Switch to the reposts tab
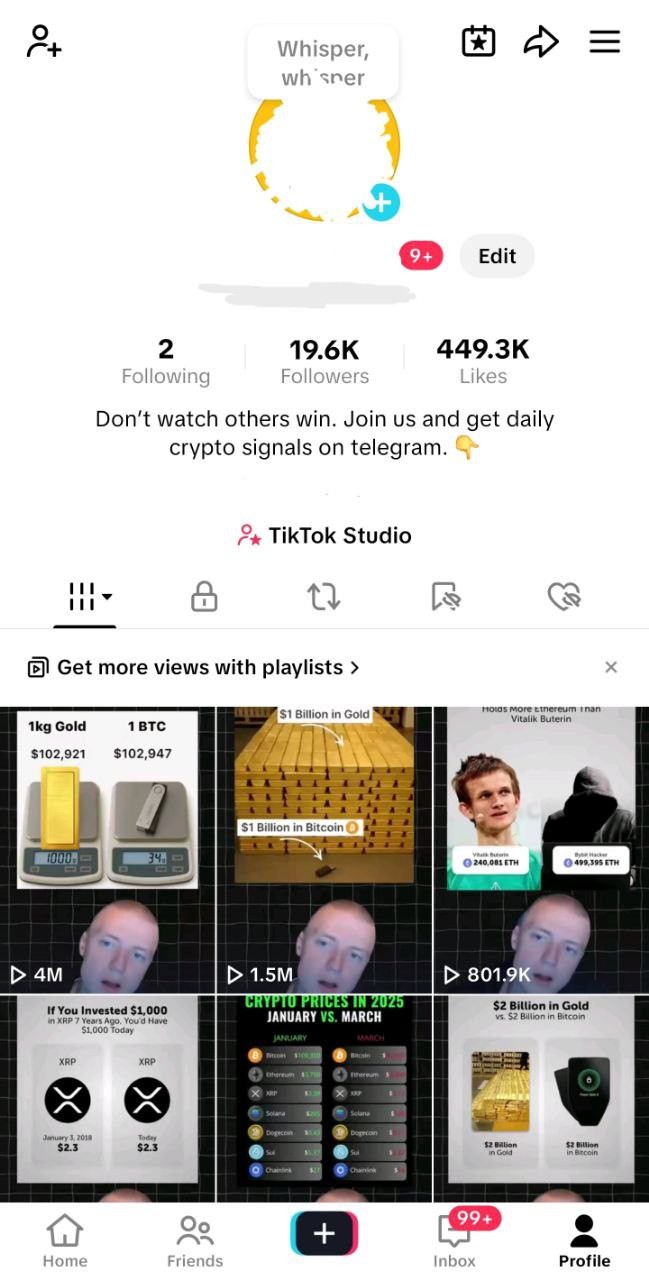Screen dimensions: 649x1280 tap(324, 597)
